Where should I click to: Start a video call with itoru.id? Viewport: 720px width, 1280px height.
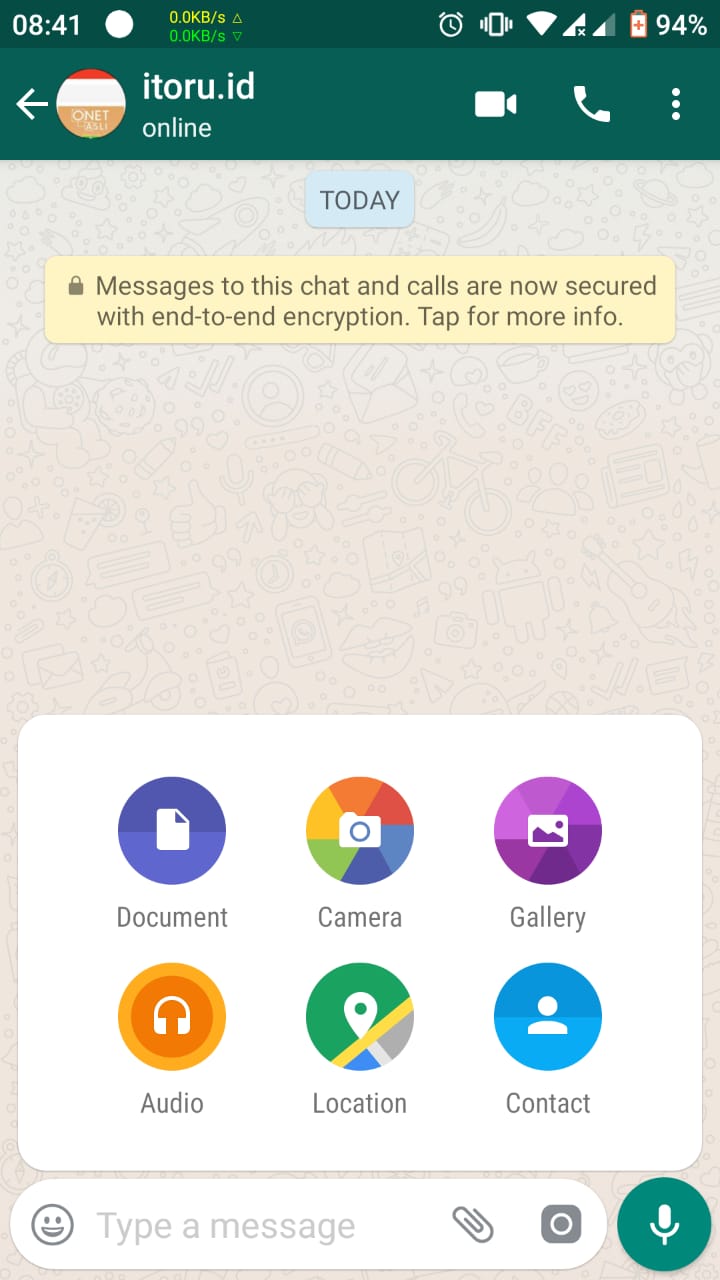point(495,104)
